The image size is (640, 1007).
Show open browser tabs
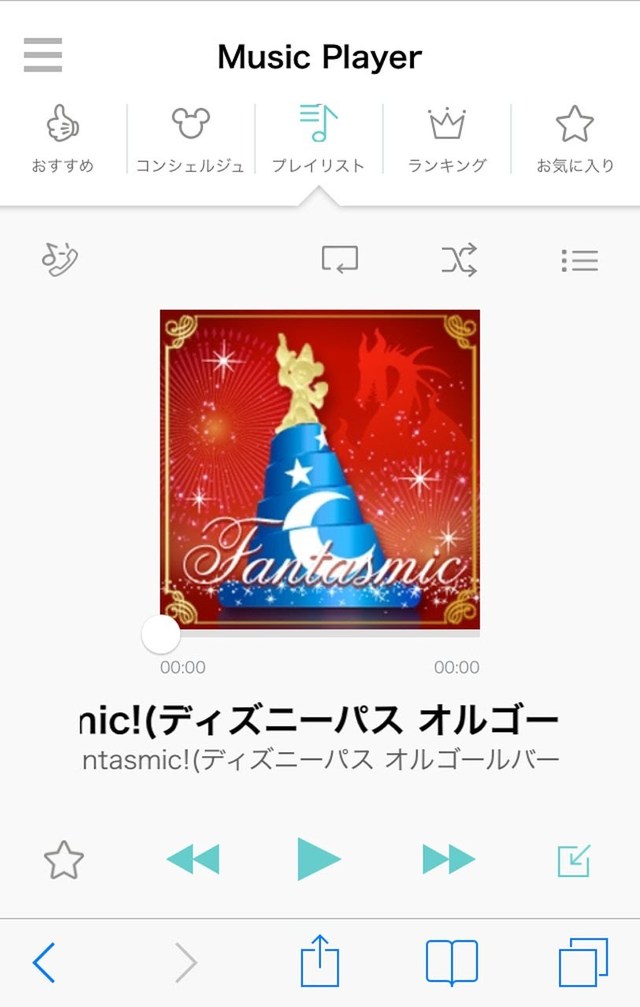click(583, 963)
